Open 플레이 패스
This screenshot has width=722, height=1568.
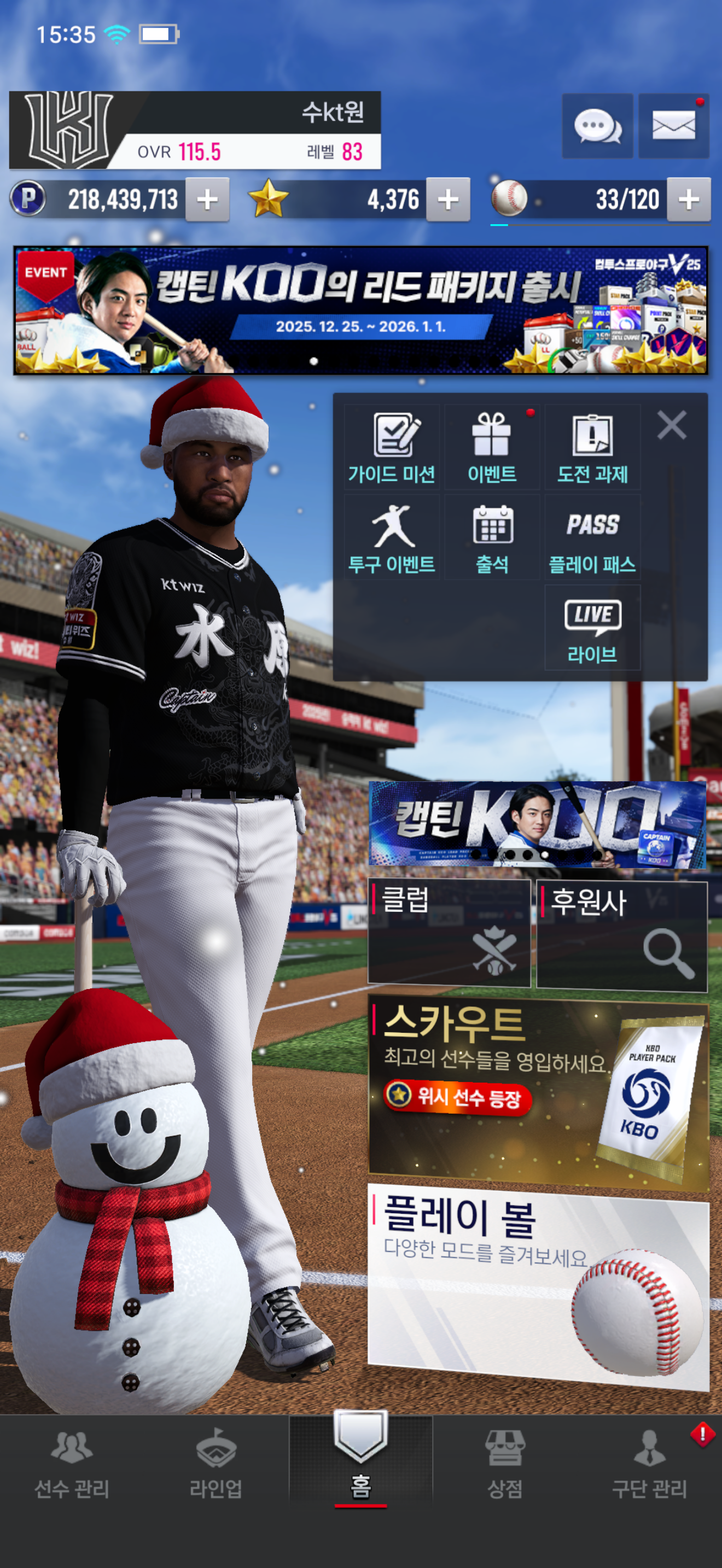(592, 537)
